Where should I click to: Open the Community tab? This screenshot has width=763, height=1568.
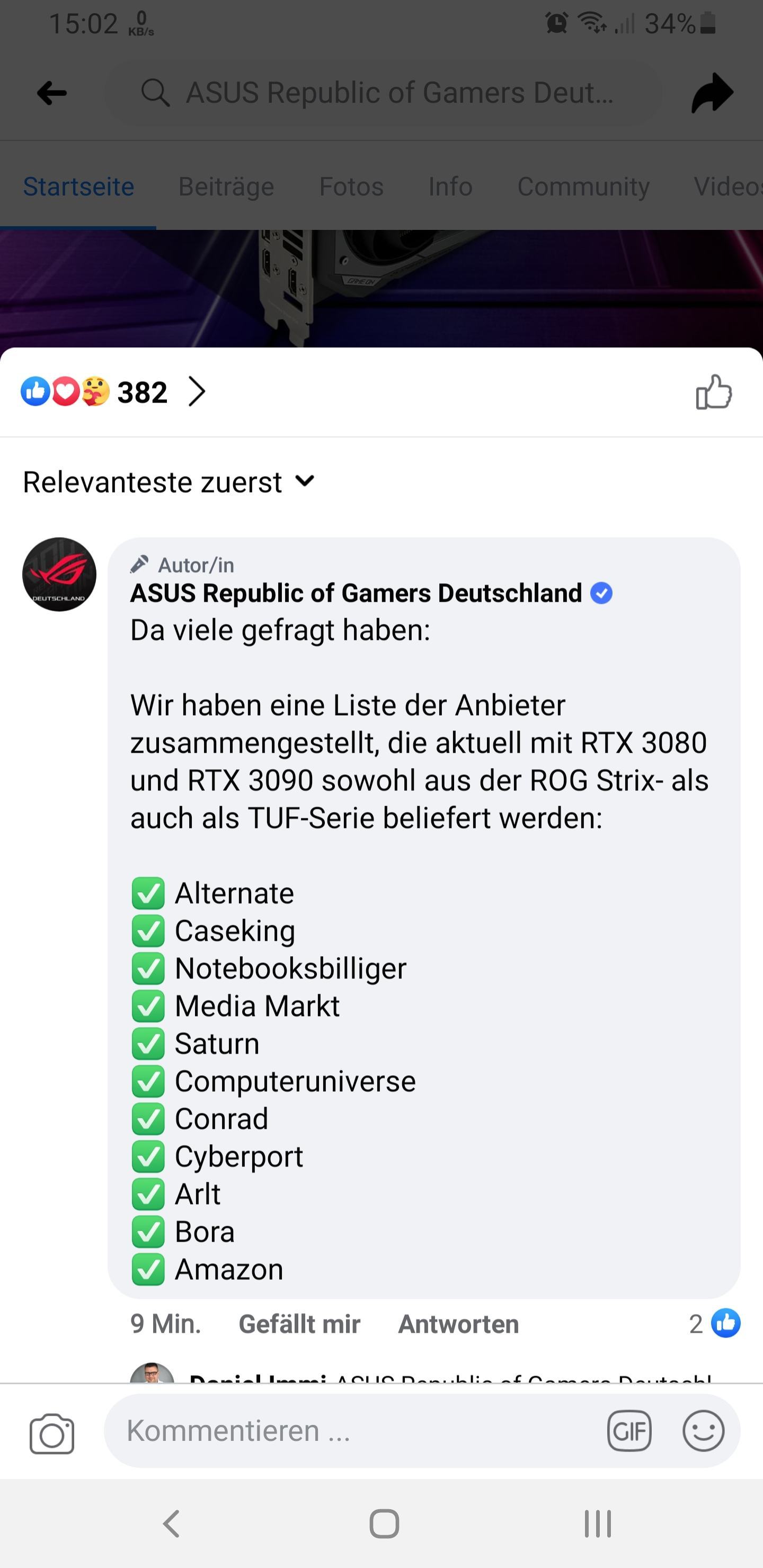(x=583, y=186)
